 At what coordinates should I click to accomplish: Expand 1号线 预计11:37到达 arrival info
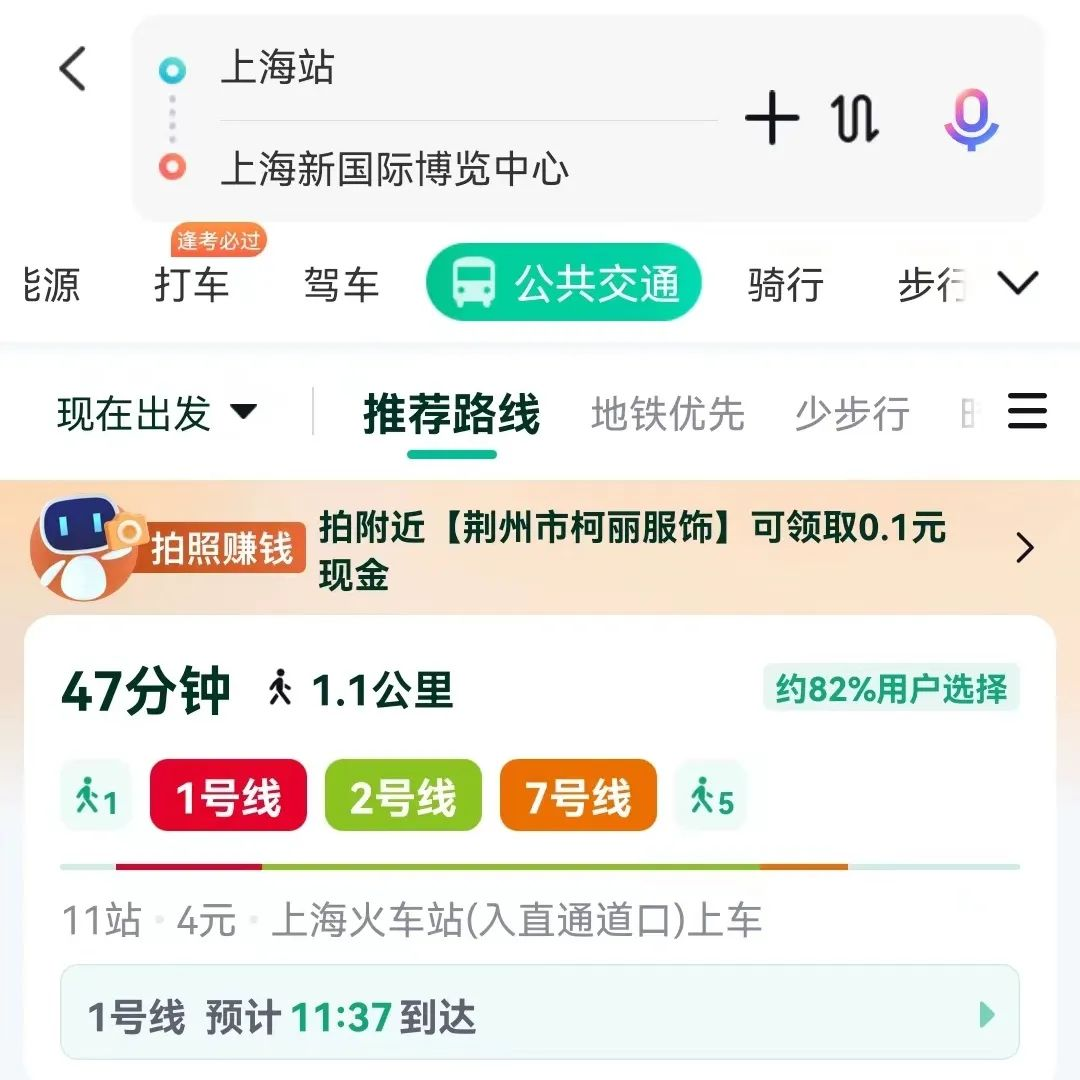point(540,1017)
